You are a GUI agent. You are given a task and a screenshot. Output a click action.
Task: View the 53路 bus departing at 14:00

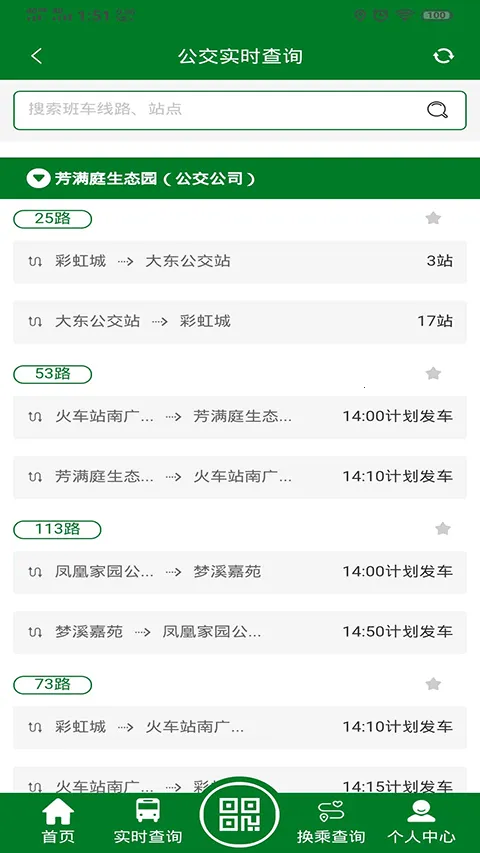[239, 417]
